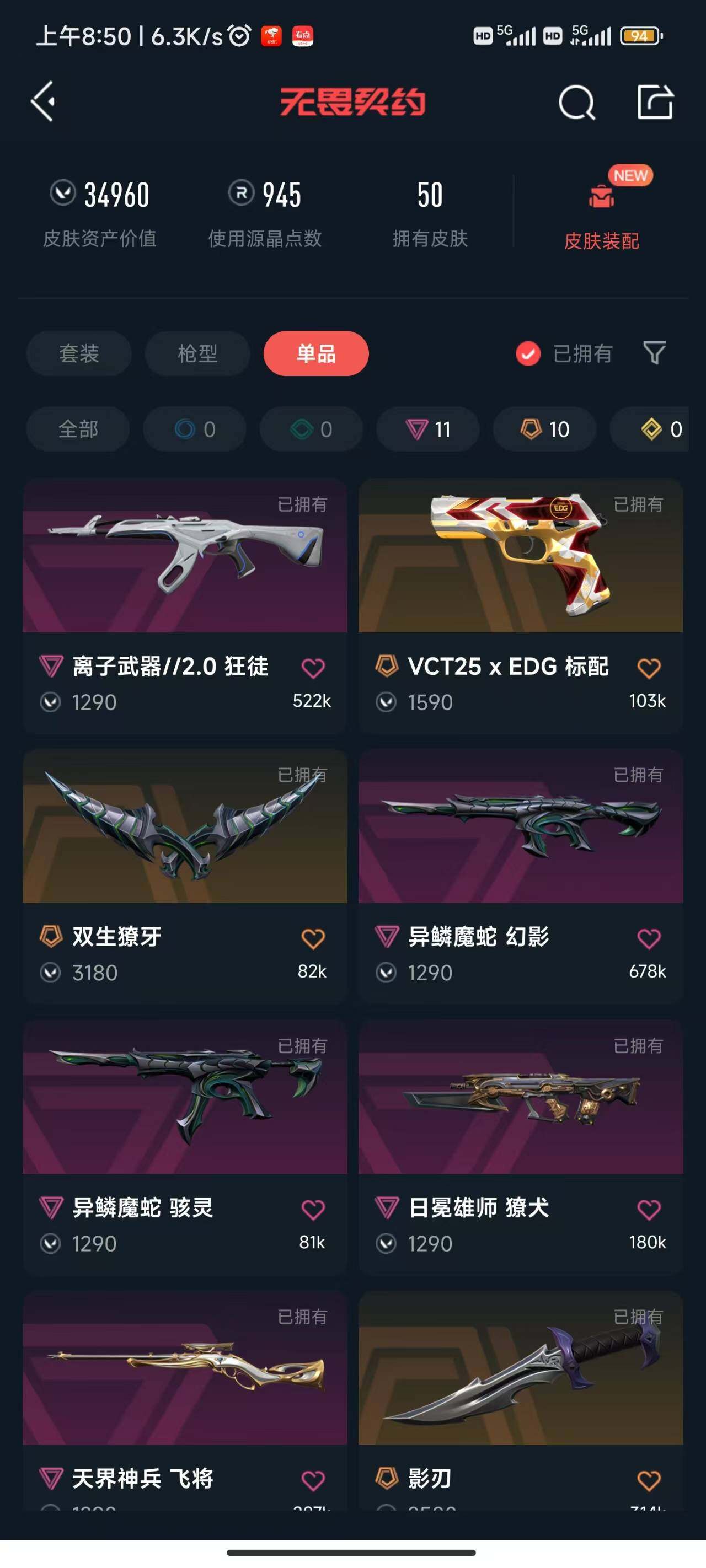Switch to the 枪型 tab
Viewport: 706px width, 1568px height.
(x=197, y=353)
